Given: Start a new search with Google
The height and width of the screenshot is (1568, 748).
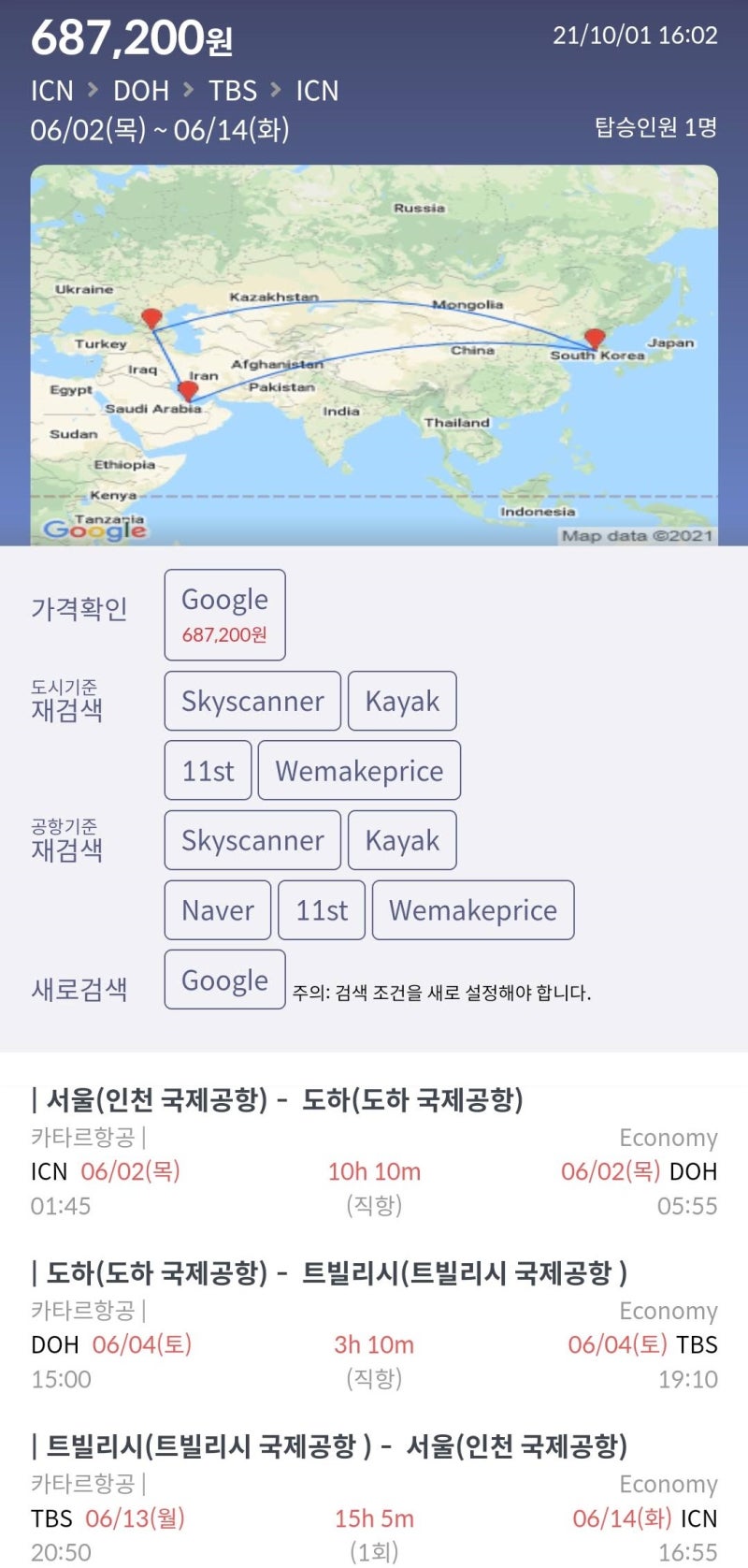Looking at the screenshot, I should [x=224, y=980].
